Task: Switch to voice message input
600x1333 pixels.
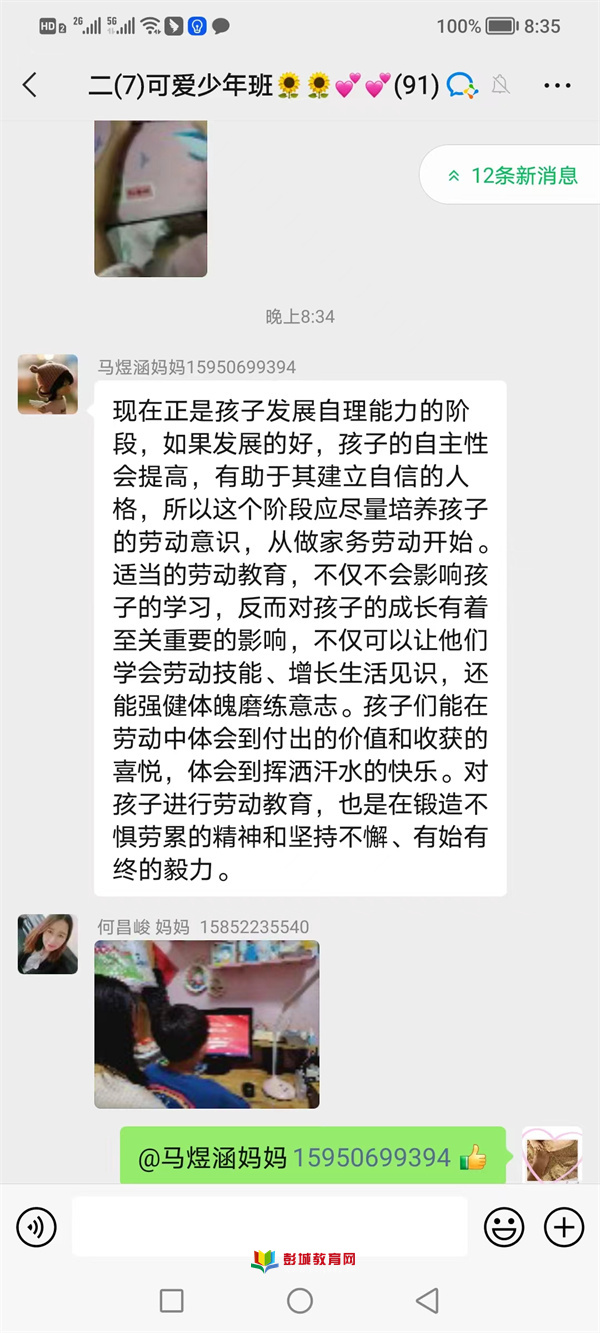Action: click(37, 1226)
